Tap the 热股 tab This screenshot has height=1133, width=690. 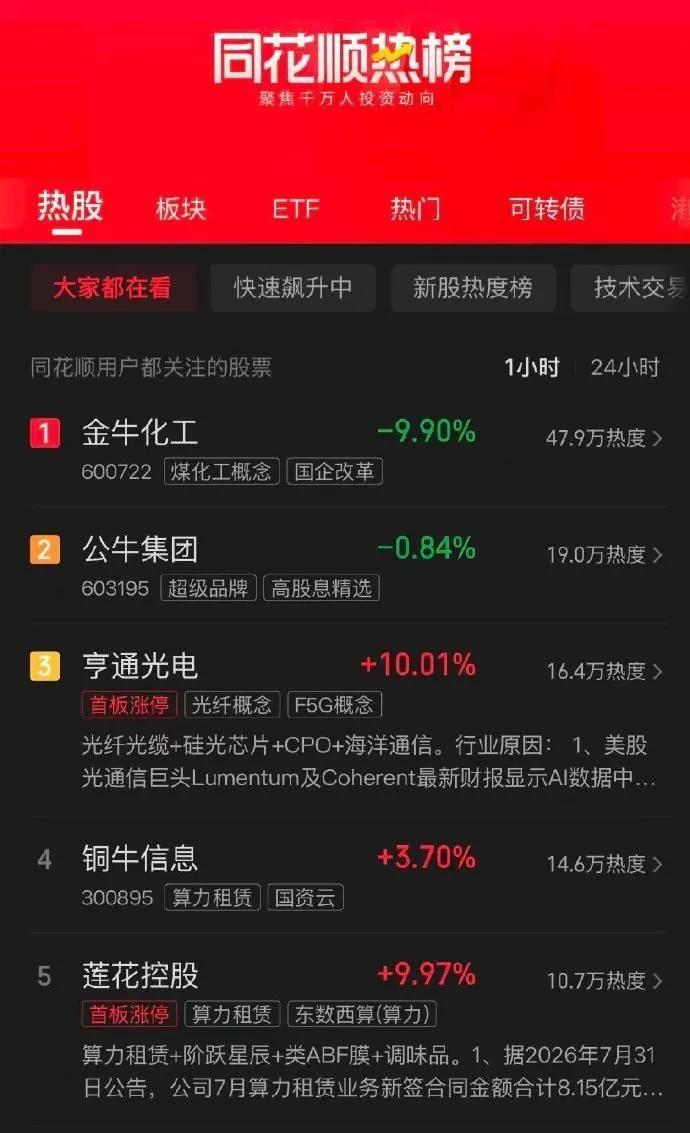point(69,207)
